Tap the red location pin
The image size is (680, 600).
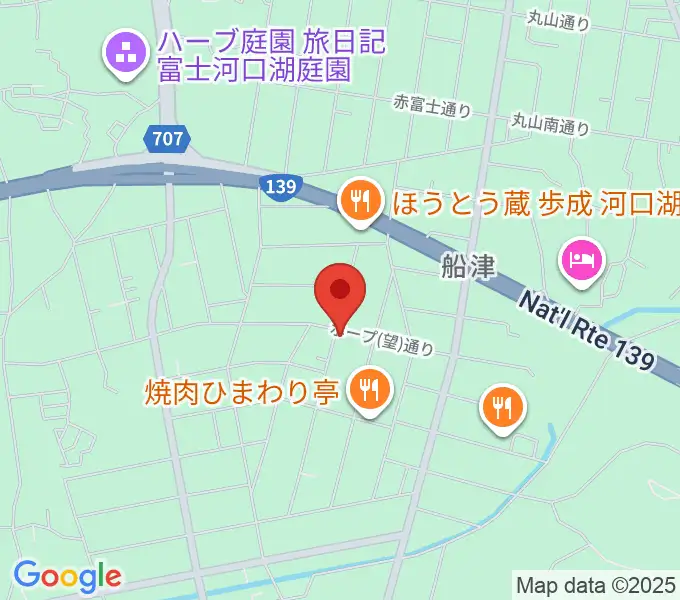coord(340,293)
